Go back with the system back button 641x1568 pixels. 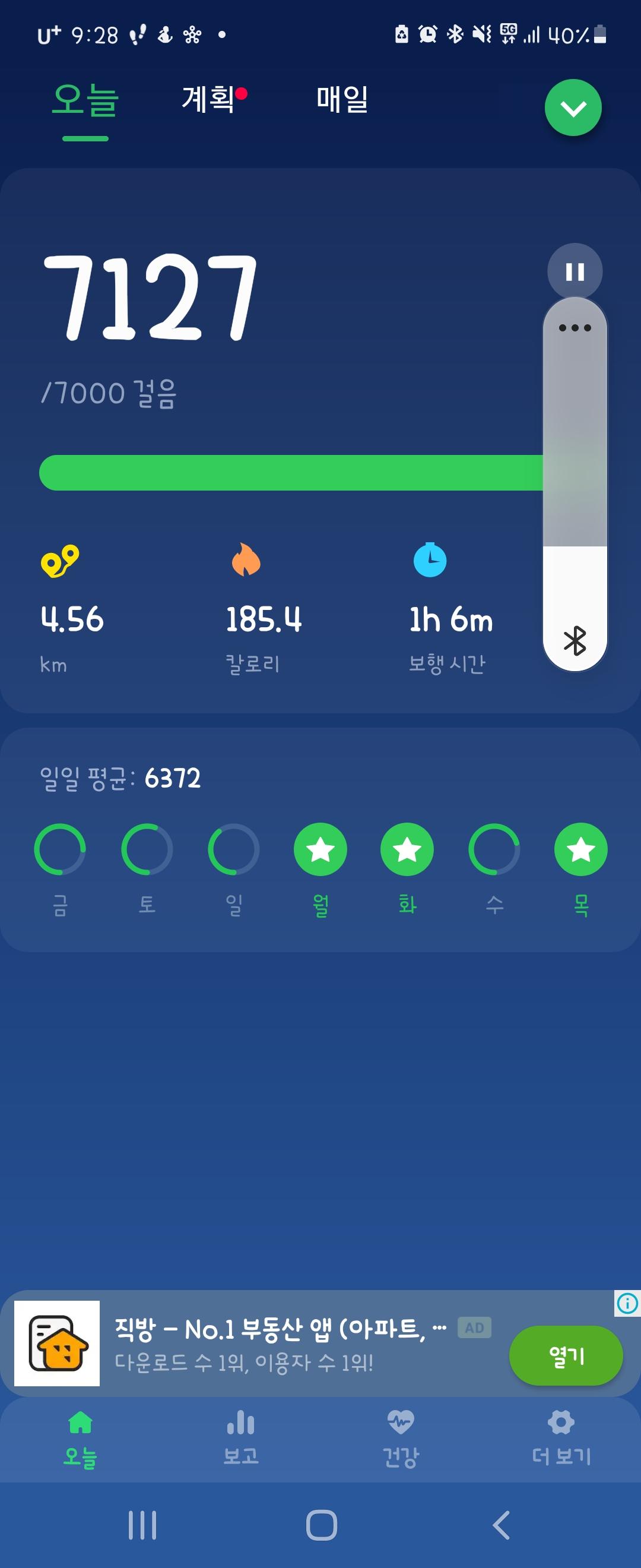tap(500, 1525)
